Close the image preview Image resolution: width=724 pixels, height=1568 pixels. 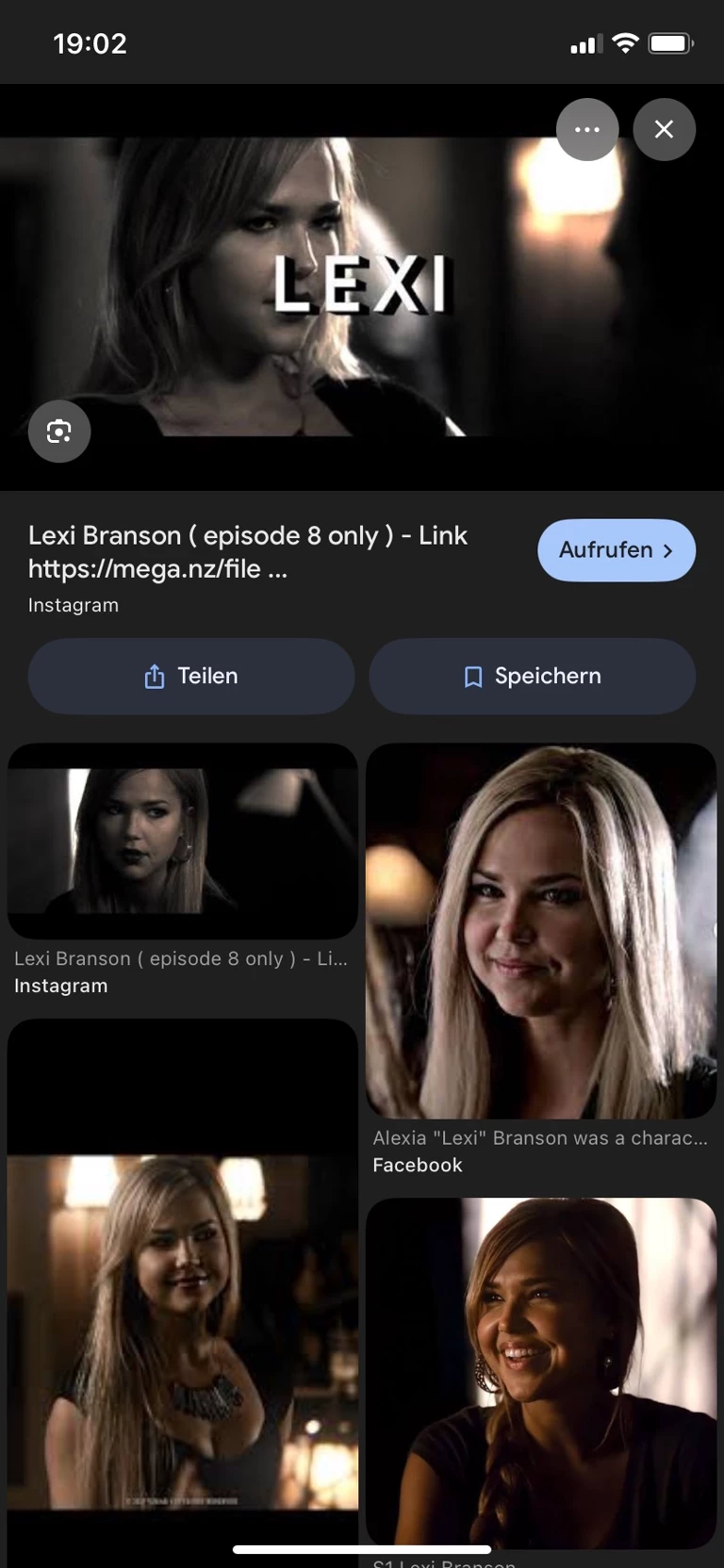pos(664,129)
